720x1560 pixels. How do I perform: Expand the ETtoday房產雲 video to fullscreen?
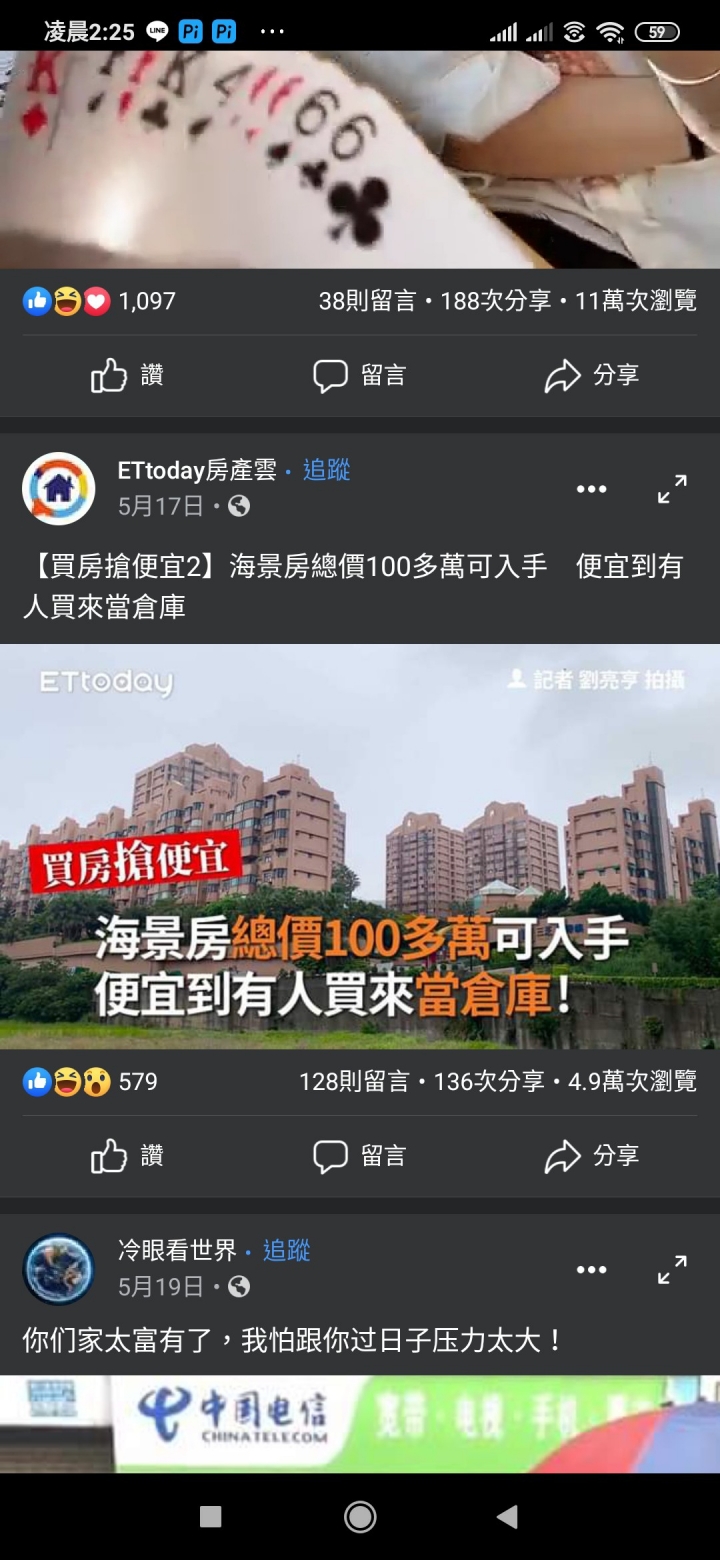coord(672,489)
